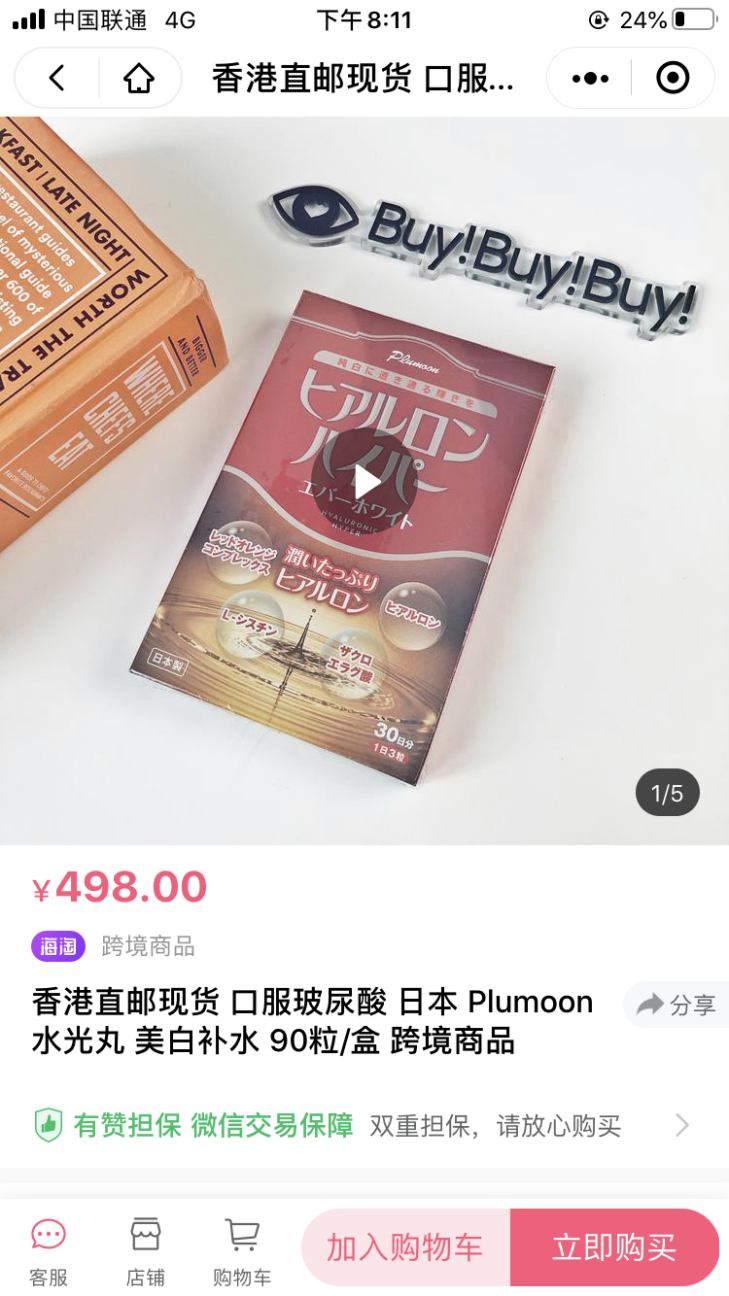
Task: Open the three-dot more menu
Action: pyautogui.click(x=590, y=78)
